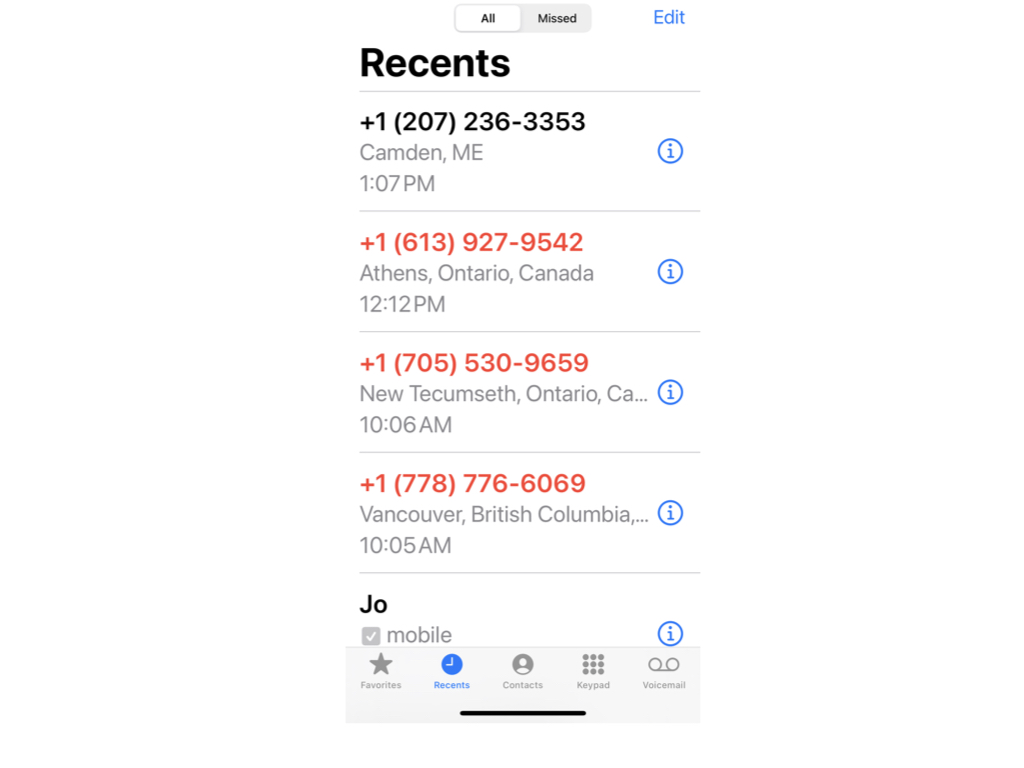The width and height of the screenshot is (1024, 768).
Task: View details of the Athens, Ontario call
Action: 670,271
